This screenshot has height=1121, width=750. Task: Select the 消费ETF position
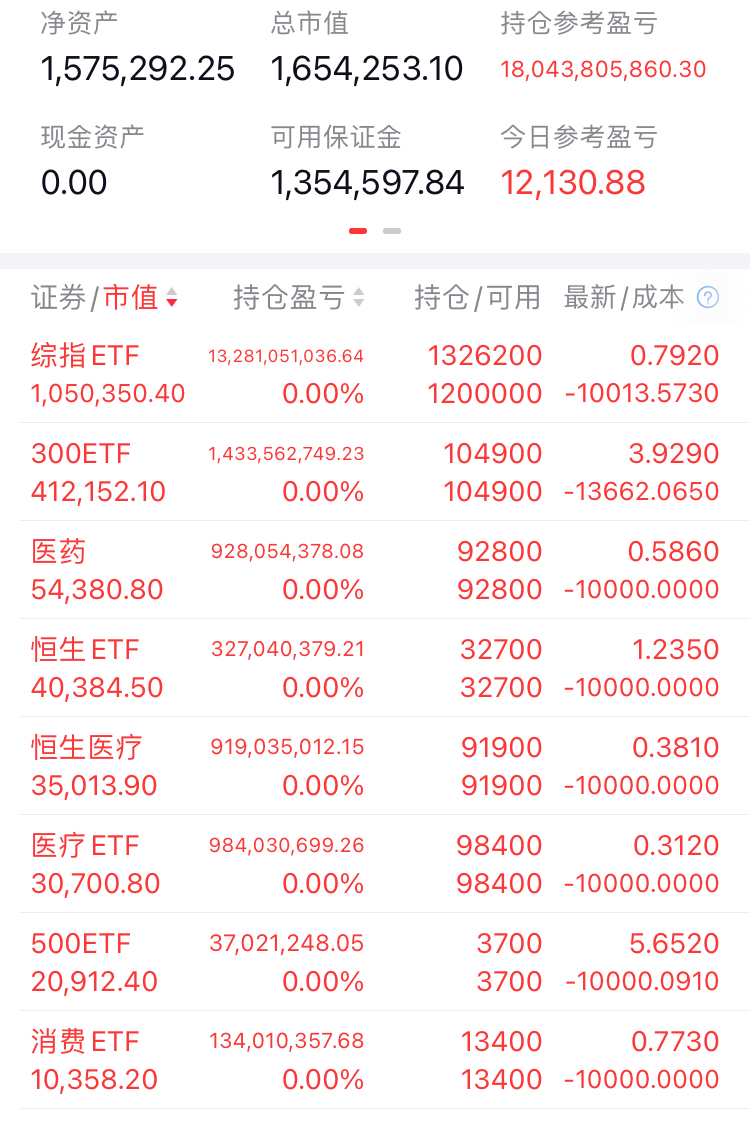(x=375, y=1060)
